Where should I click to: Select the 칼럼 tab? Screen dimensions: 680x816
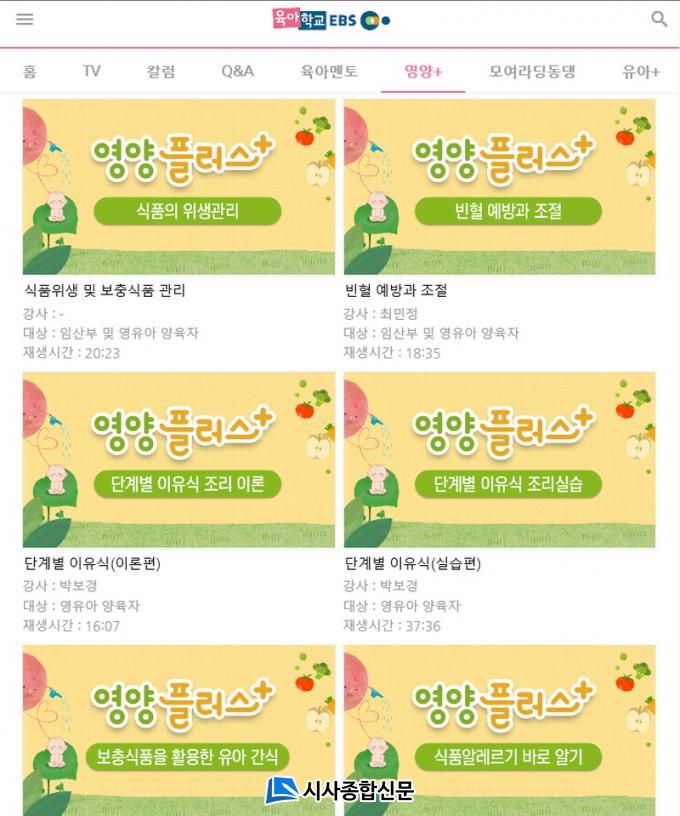pyautogui.click(x=161, y=71)
